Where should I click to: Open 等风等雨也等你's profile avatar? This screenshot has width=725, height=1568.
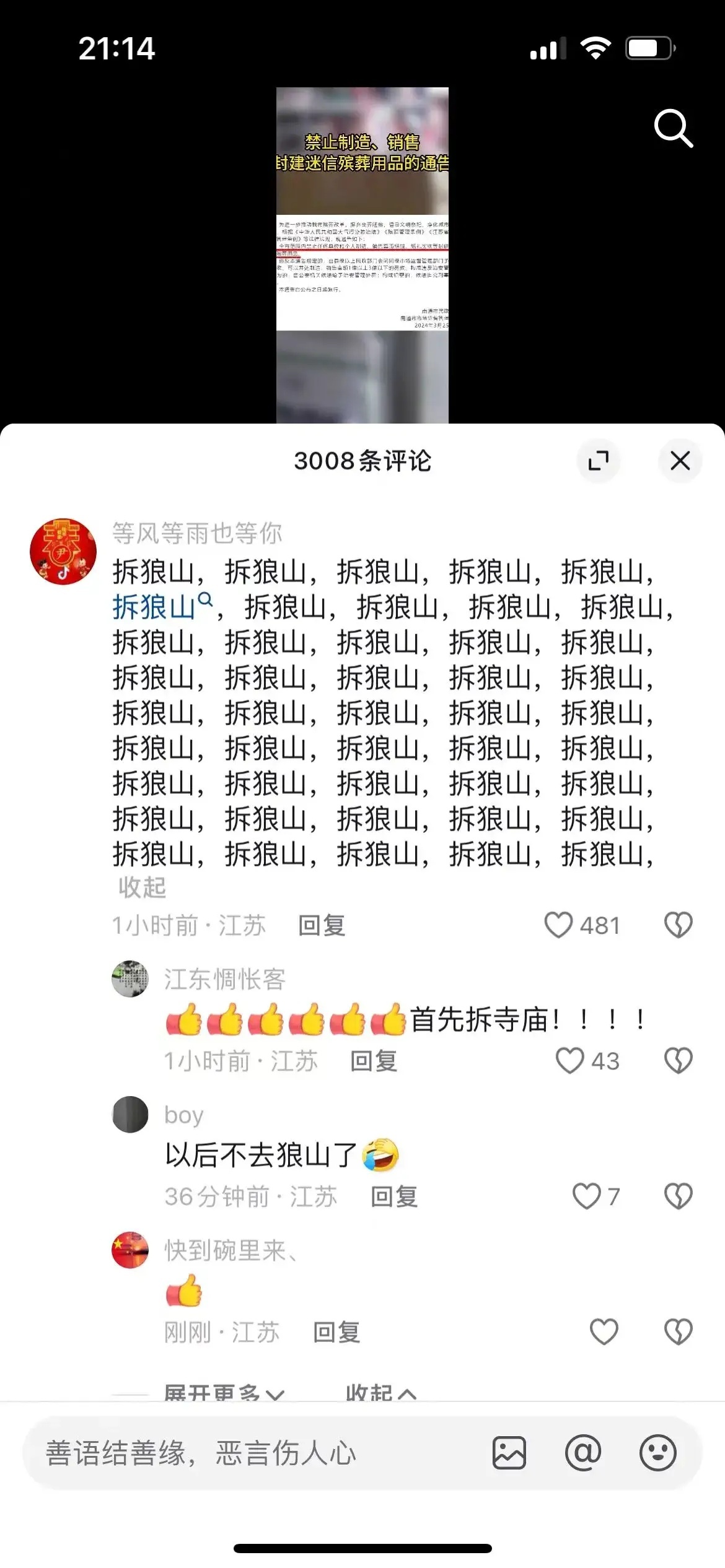(x=63, y=551)
